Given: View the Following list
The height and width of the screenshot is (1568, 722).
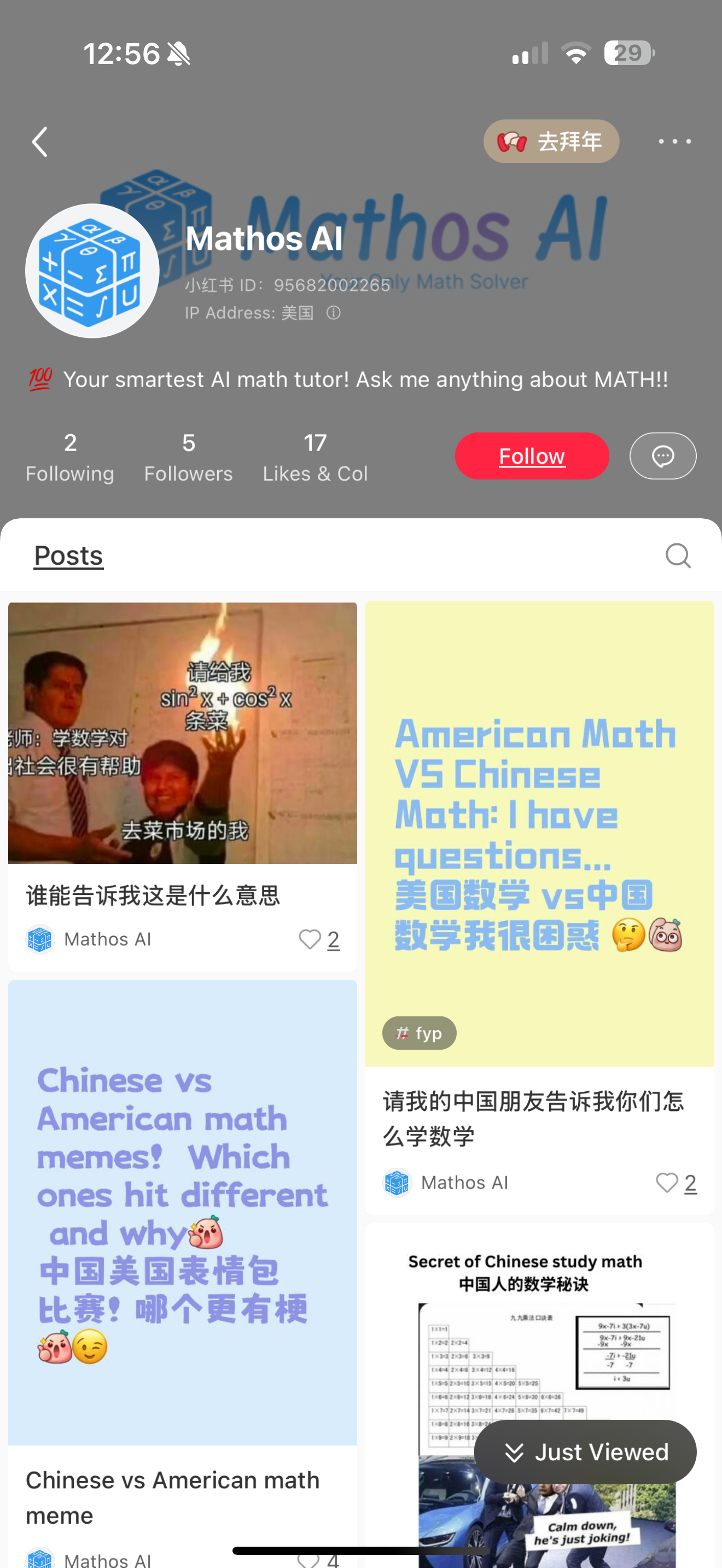Looking at the screenshot, I should click(70, 458).
